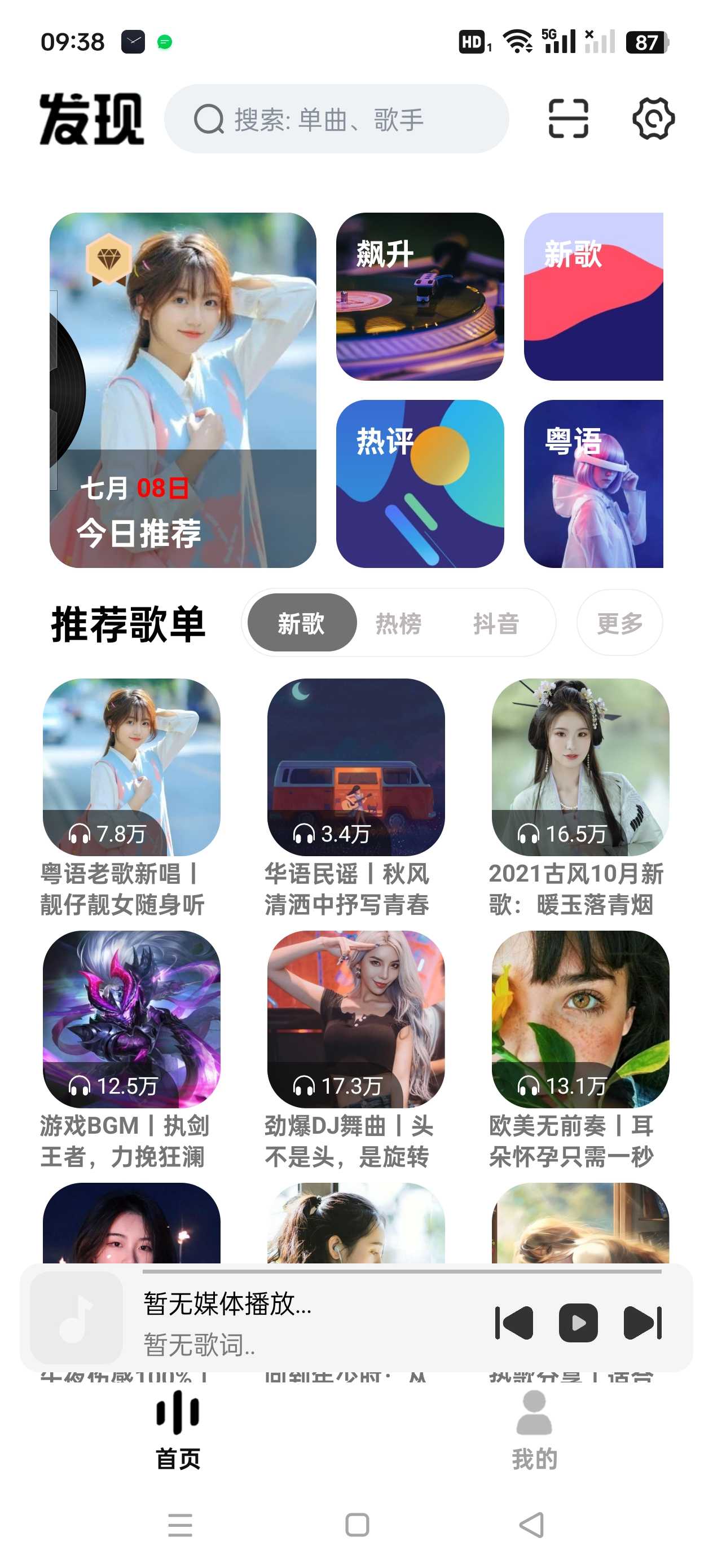The image size is (713, 1568).
Task: Switch playlist filter to 热榜
Action: pos(398,623)
